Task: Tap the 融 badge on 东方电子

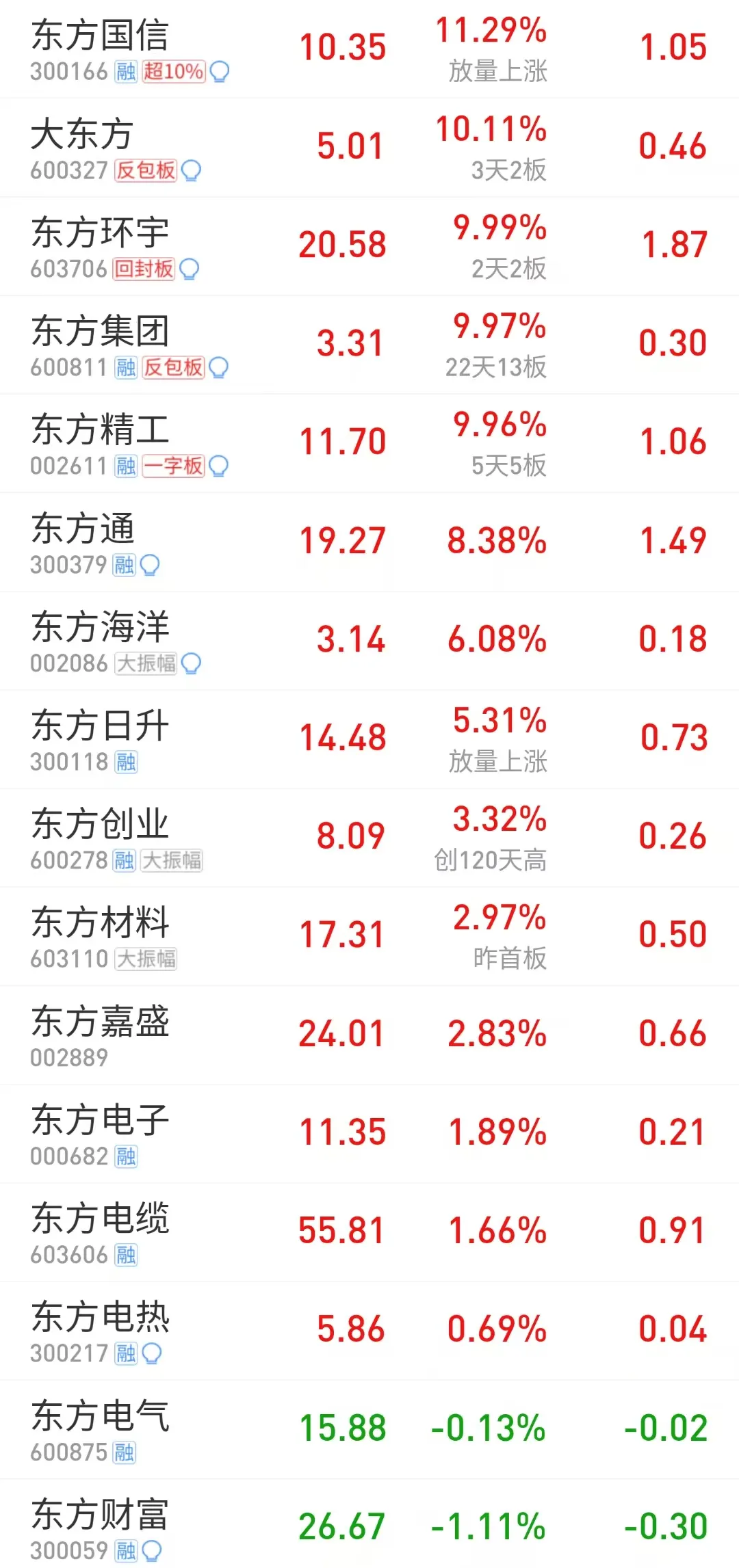Action: coord(126,1156)
